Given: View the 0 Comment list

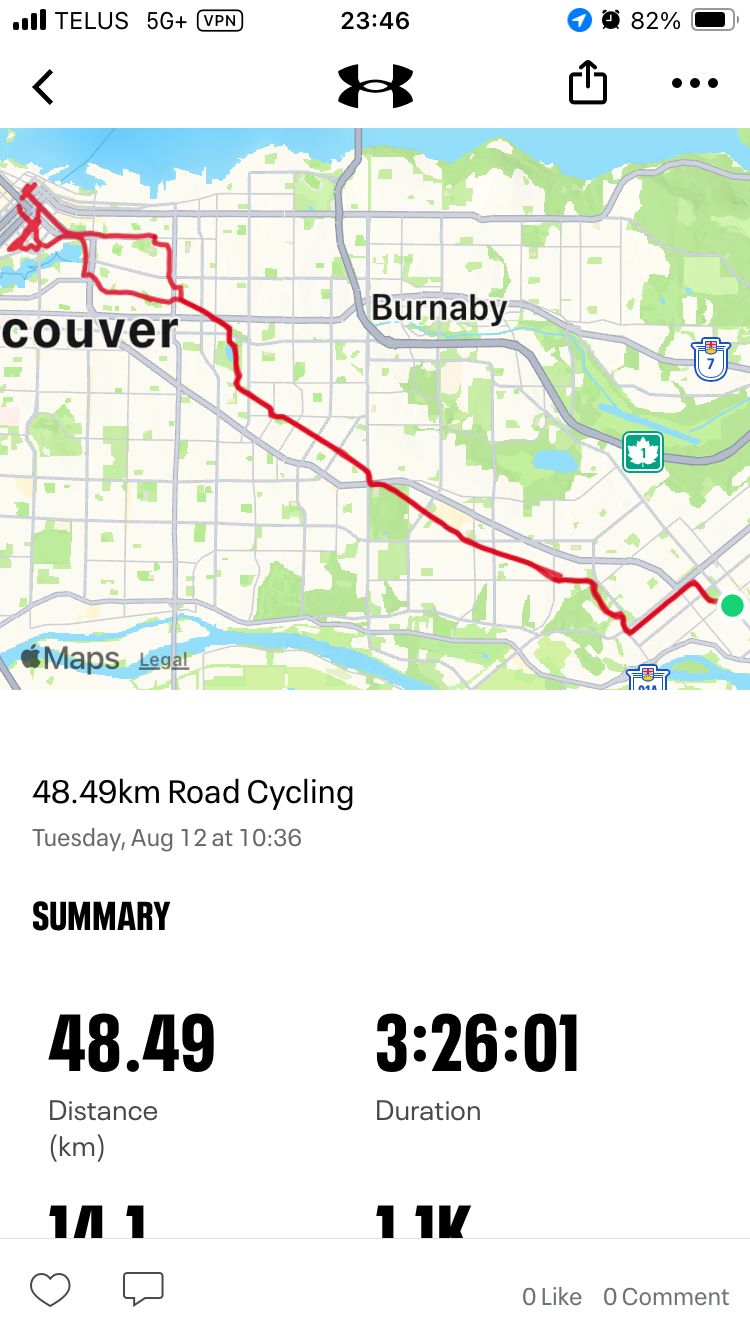Looking at the screenshot, I should tap(666, 1297).
